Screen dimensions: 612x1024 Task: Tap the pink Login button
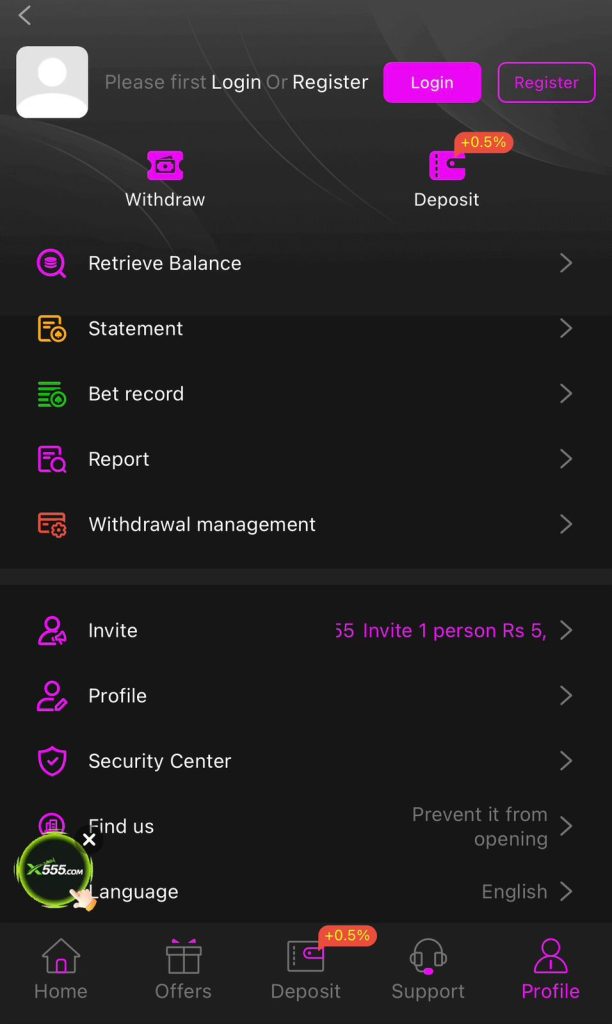[x=432, y=83]
